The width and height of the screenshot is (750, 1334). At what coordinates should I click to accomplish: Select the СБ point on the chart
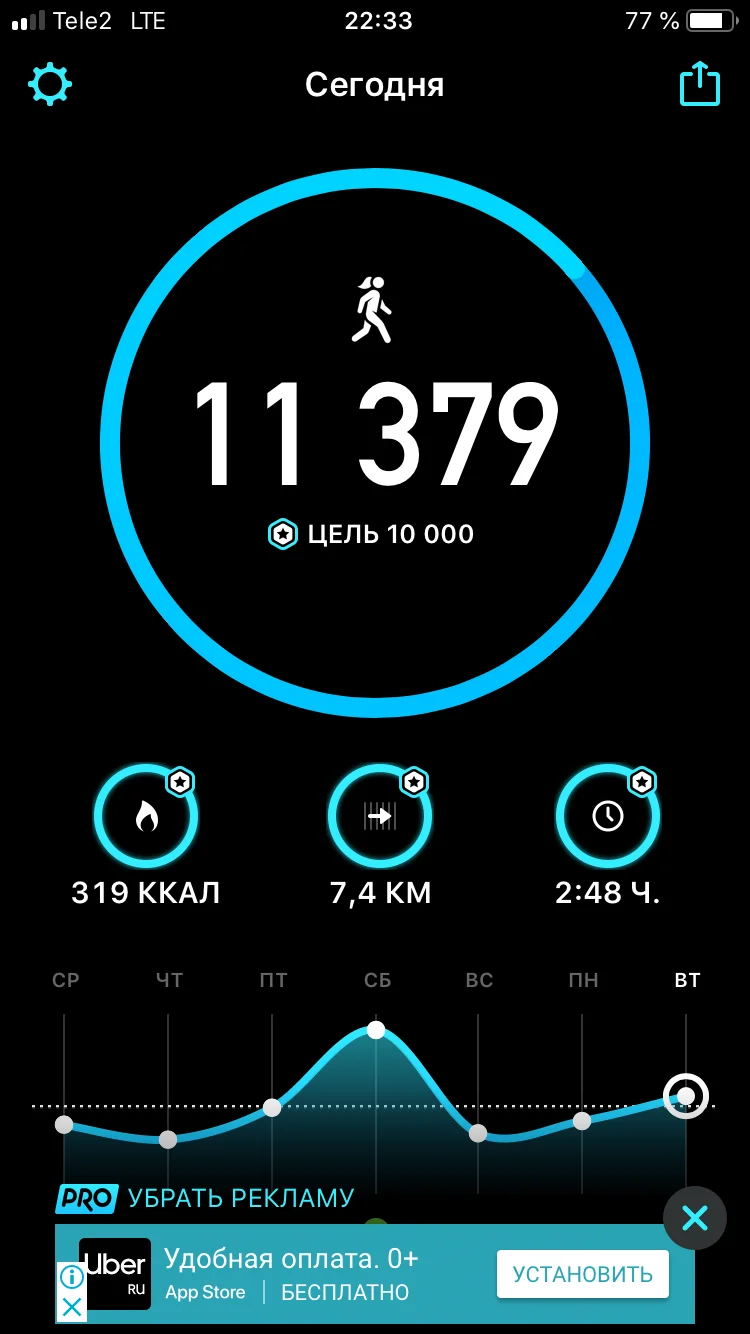(x=376, y=1030)
